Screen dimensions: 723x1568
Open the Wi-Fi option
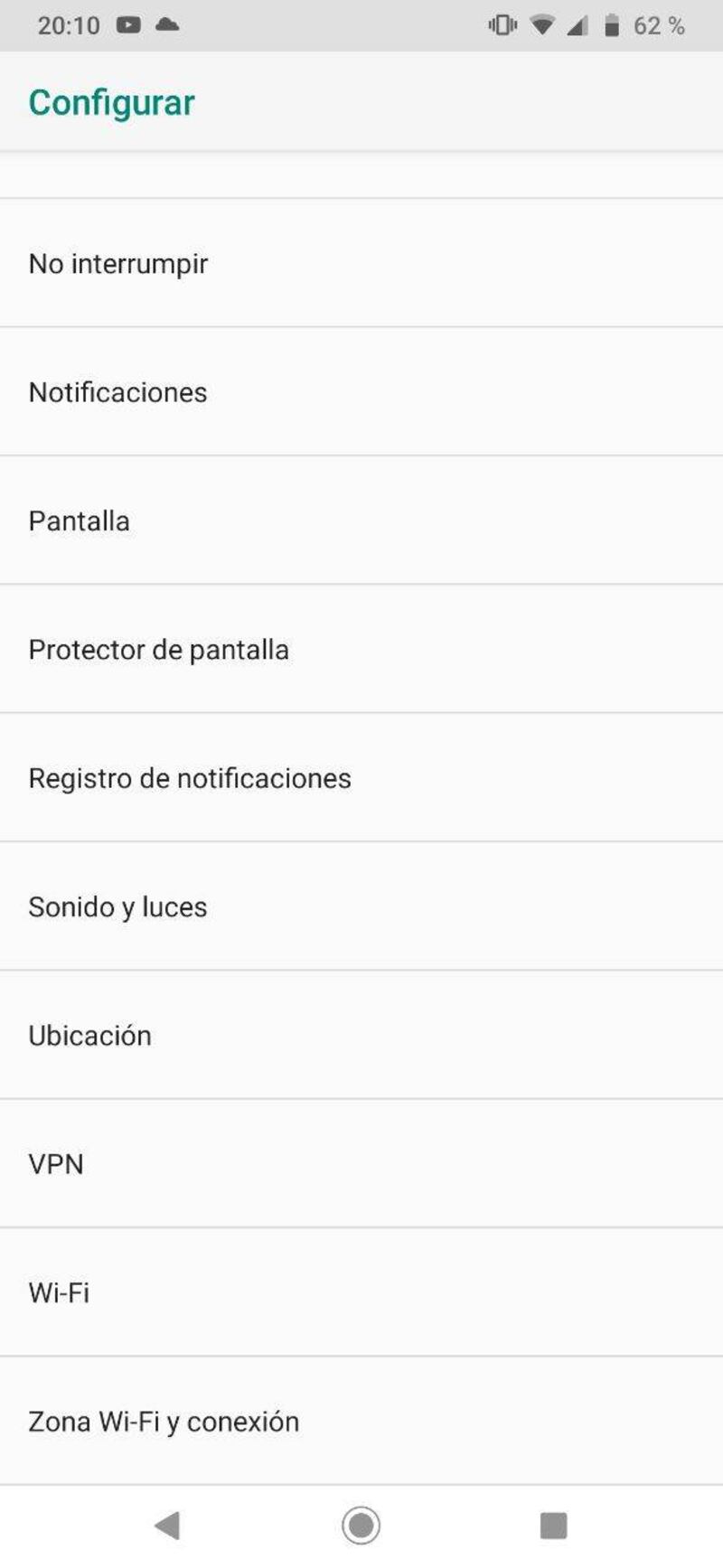point(60,1292)
